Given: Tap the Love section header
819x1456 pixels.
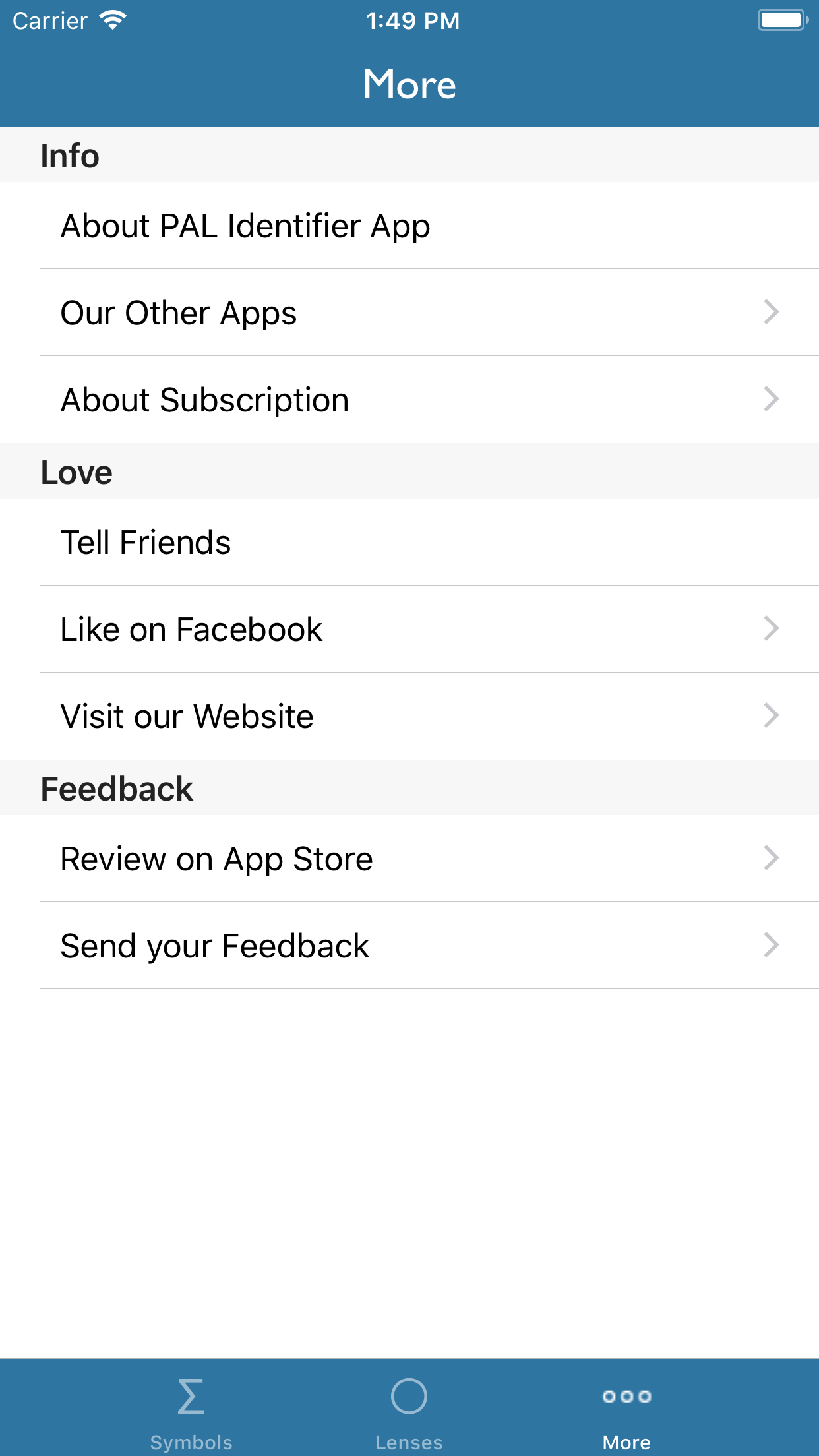Looking at the screenshot, I should pos(76,471).
